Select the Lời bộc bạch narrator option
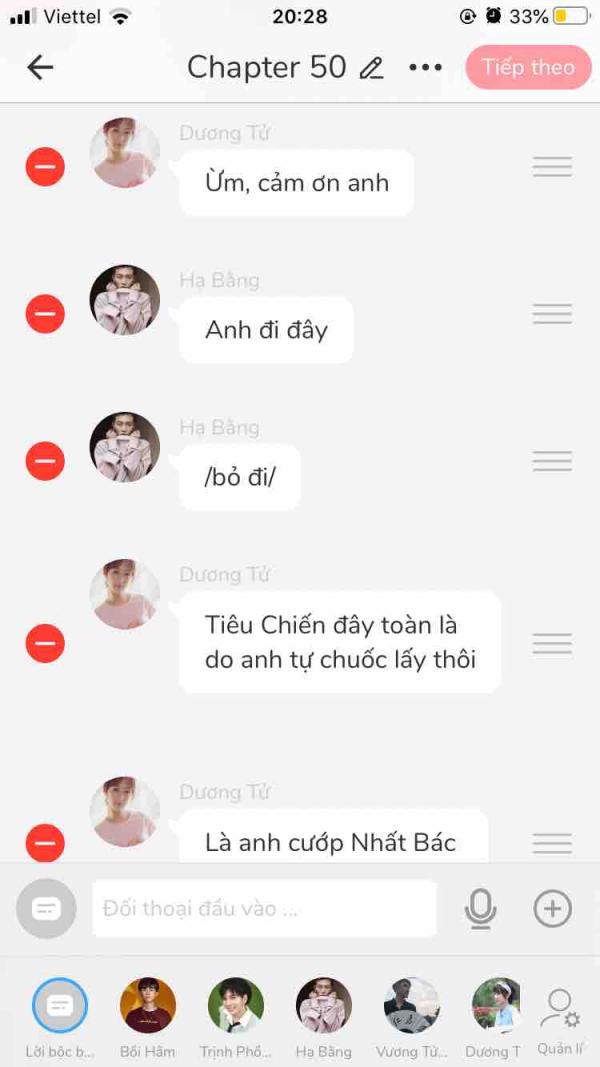The image size is (600, 1067). point(60,1005)
